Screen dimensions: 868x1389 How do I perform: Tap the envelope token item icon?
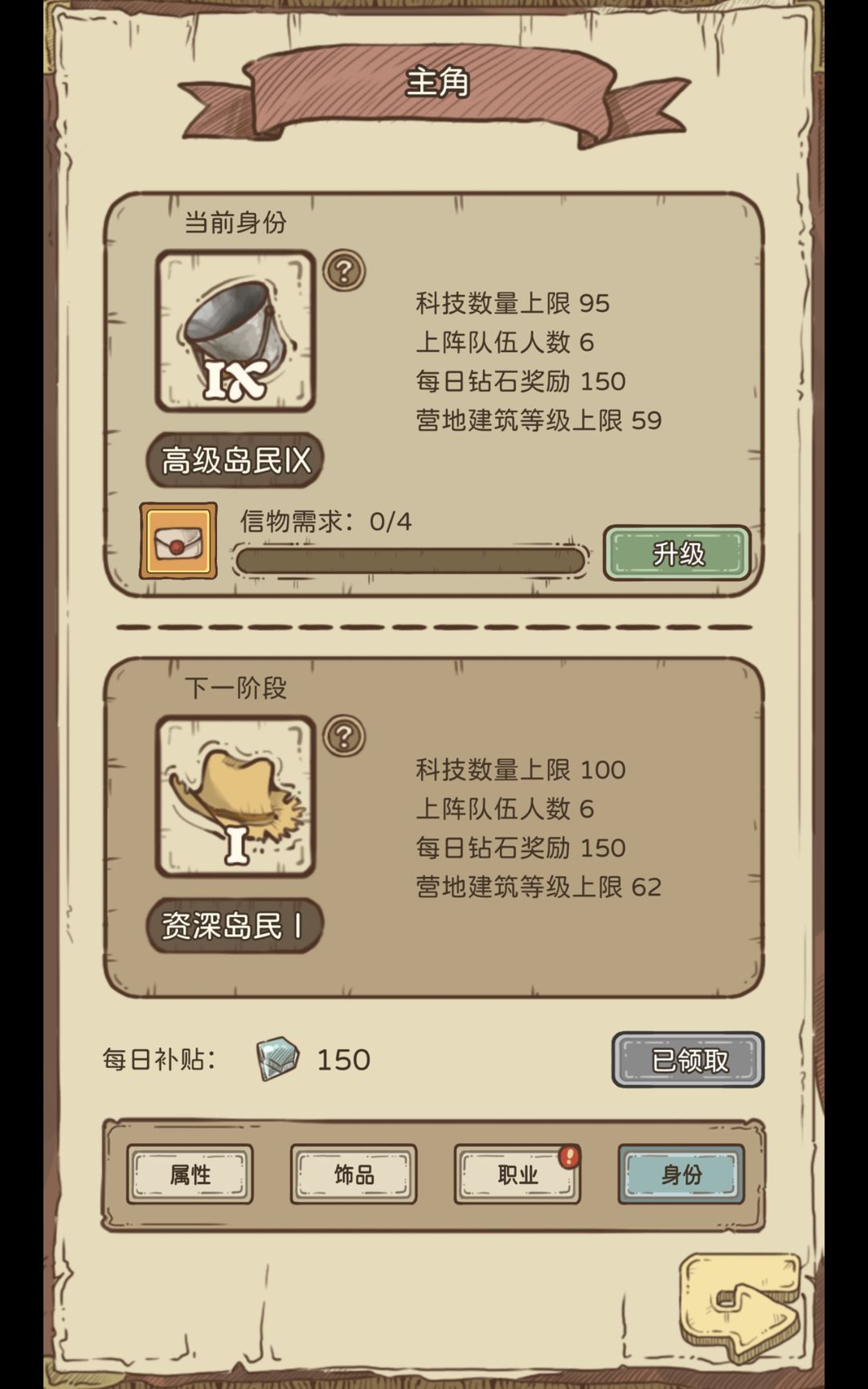[x=178, y=541]
